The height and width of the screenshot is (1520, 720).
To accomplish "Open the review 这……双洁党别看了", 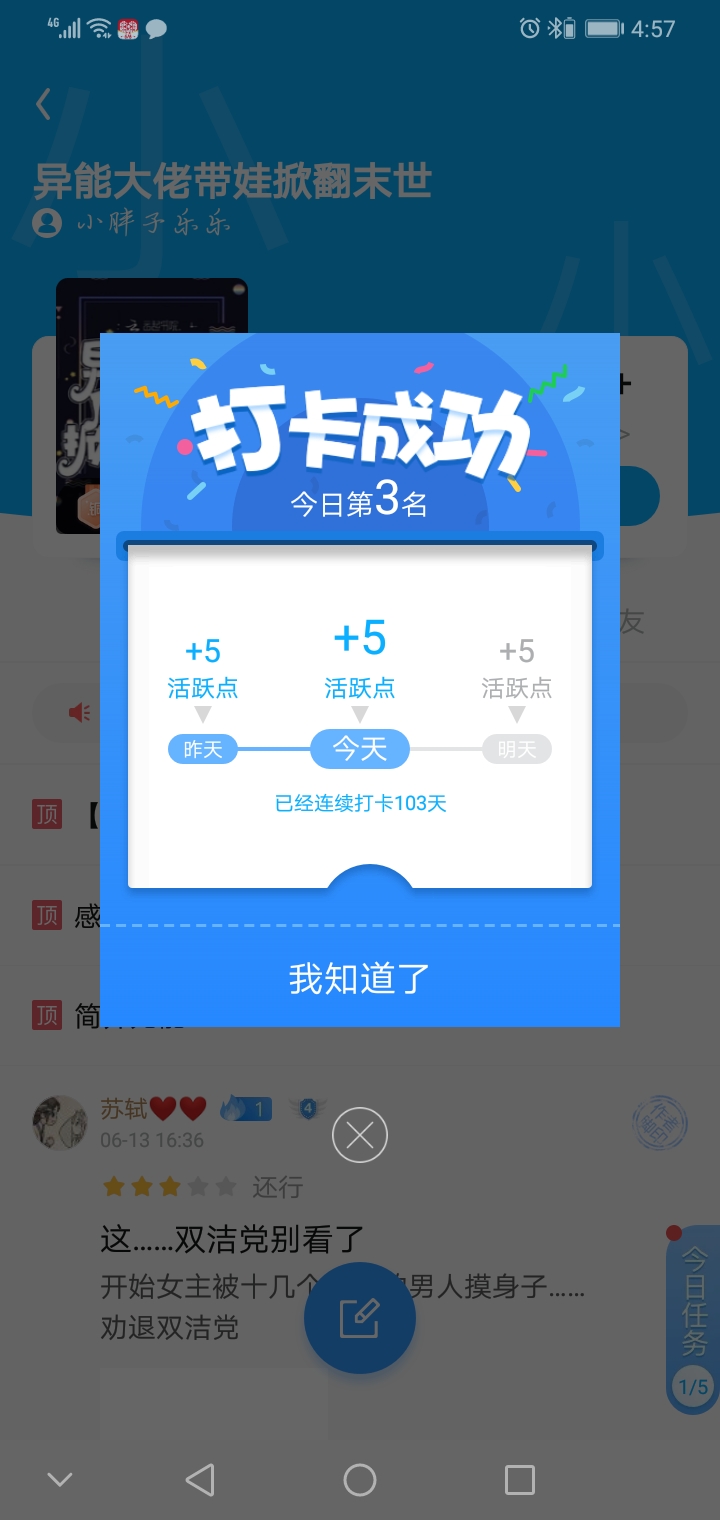I will coord(232,1240).
